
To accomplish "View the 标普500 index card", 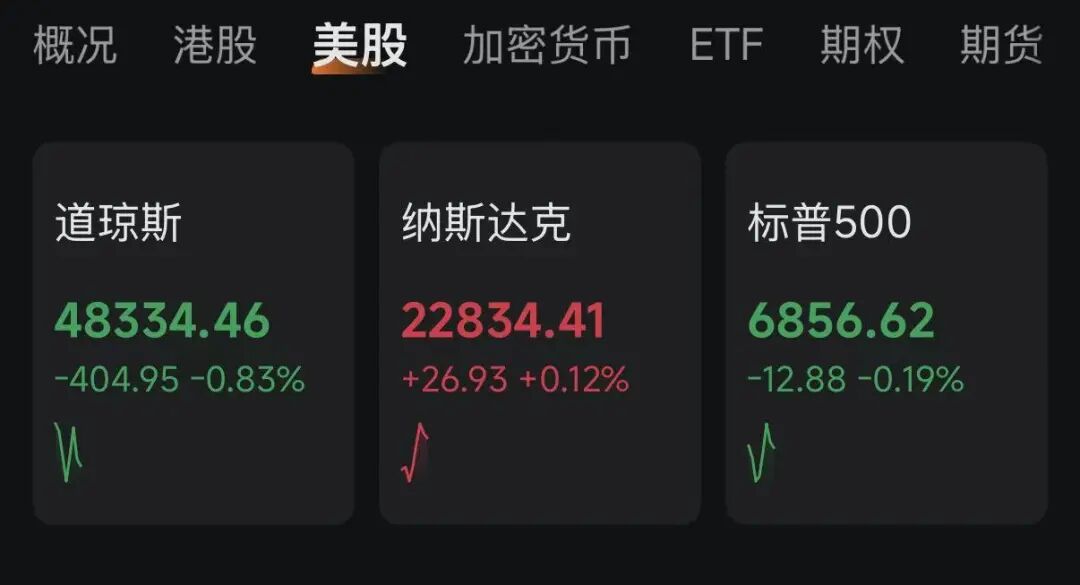I will coord(886,333).
